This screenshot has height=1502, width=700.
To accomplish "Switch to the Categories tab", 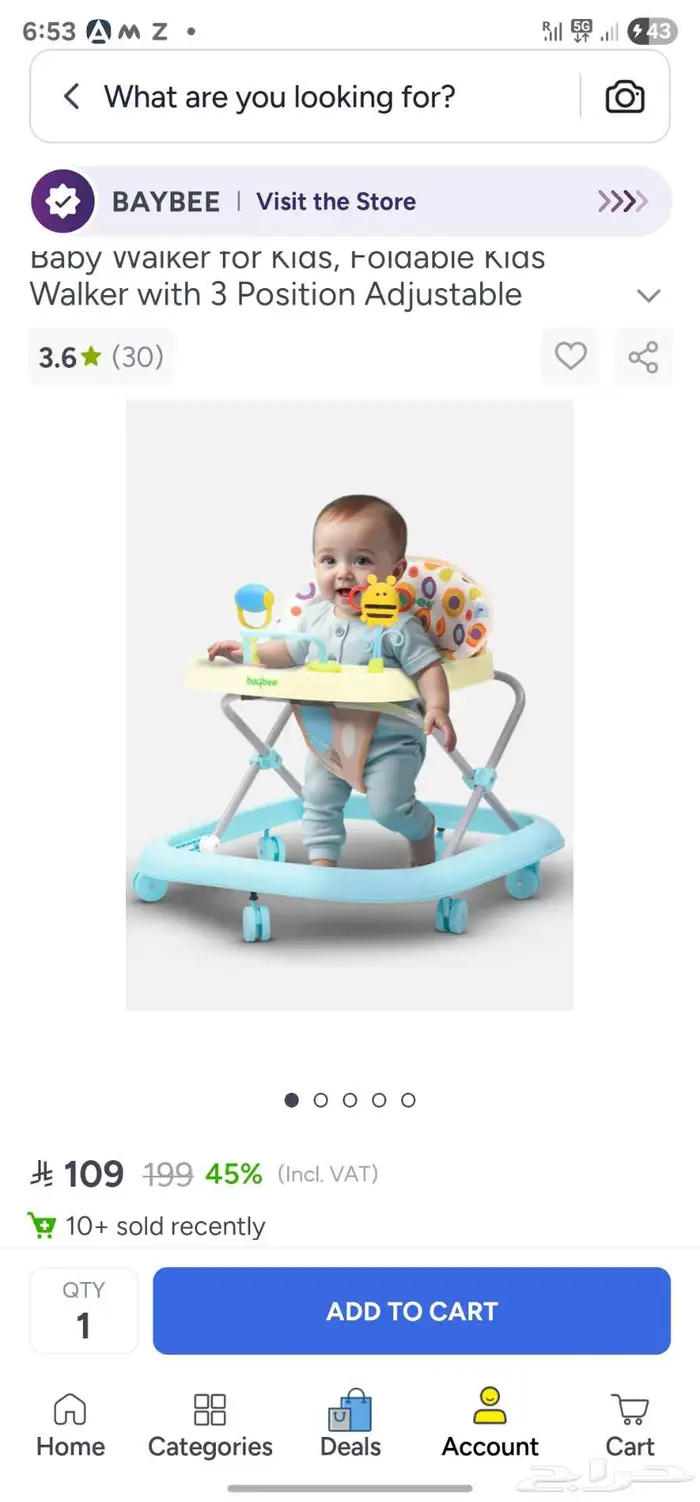I will [x=210, y=1425].
